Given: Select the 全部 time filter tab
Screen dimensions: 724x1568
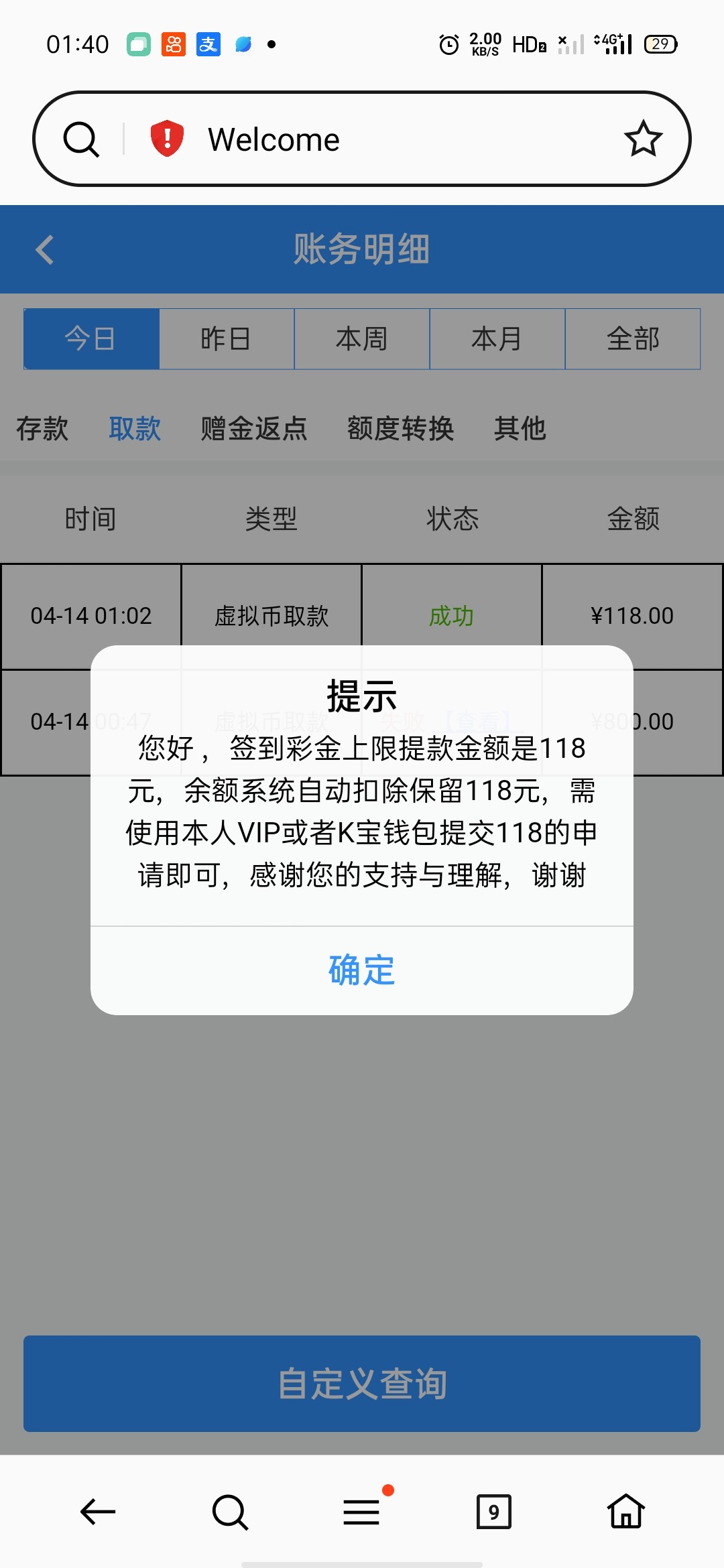Looking at the screenshot, I should pyautogui.click(x=631, y=339).
